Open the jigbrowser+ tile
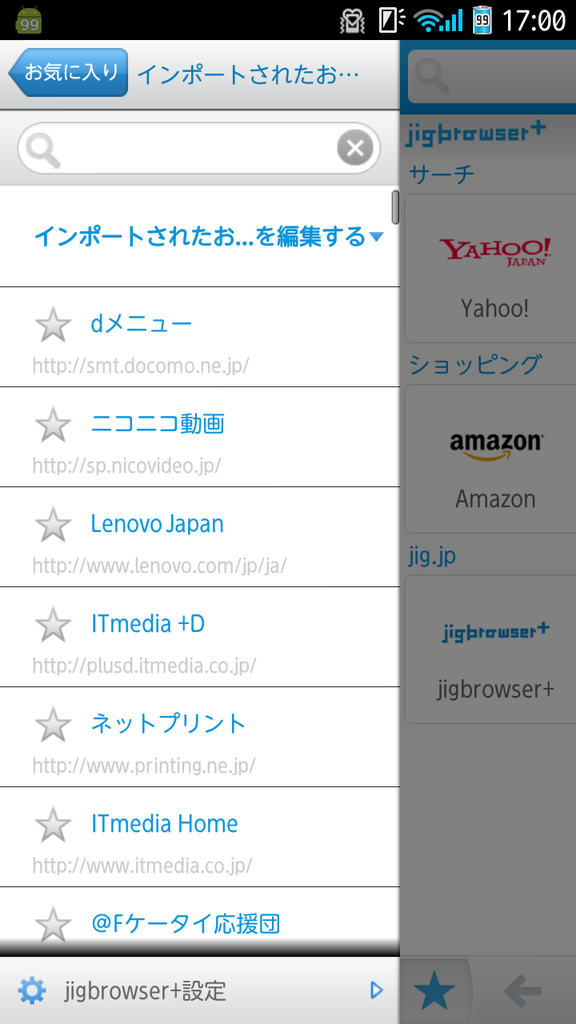Viewport: 576px width, 1024px height. tap(490, 649)
